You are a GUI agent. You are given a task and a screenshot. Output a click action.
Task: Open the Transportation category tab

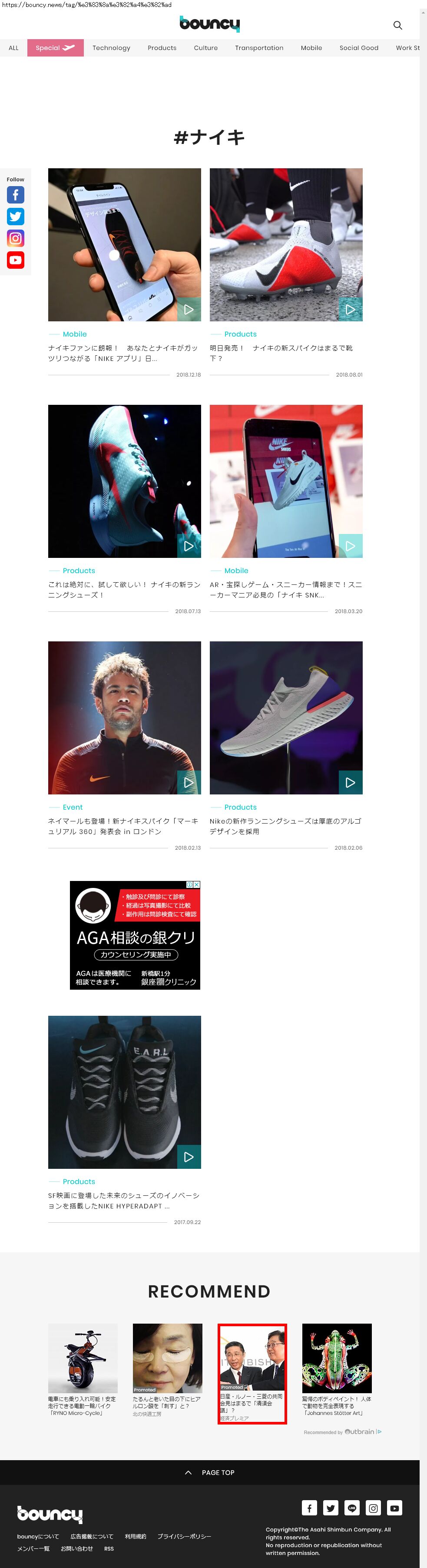[x=259, y=47]
